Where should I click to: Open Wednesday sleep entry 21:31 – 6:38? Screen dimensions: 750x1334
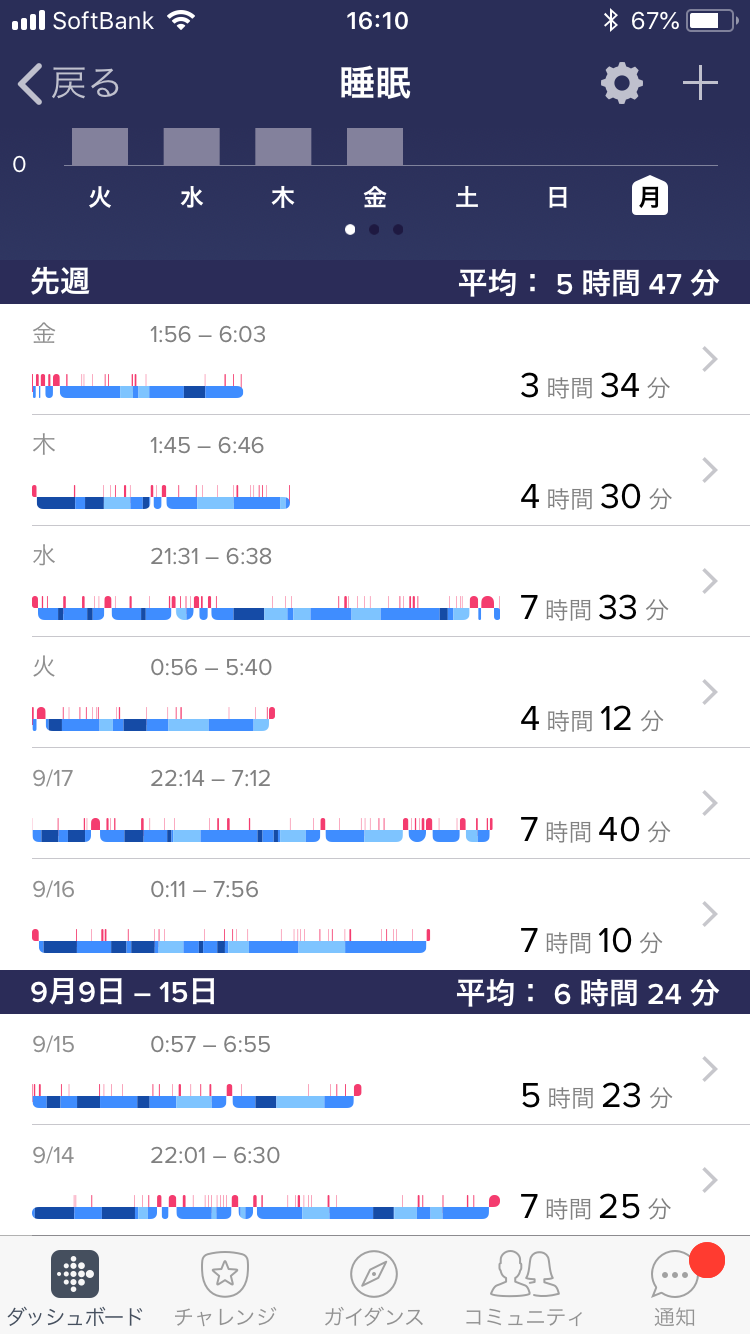click(x=375, y=581)
